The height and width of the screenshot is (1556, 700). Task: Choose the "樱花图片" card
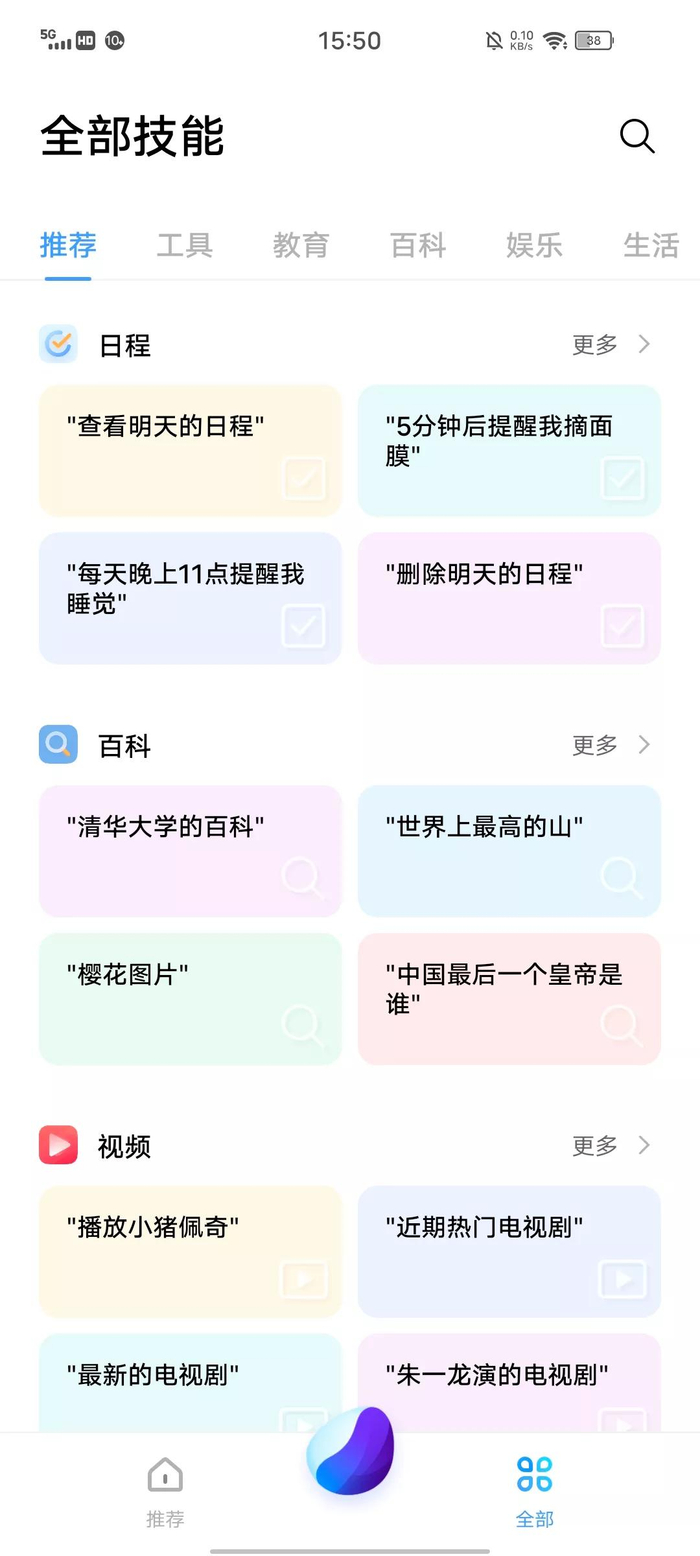coord(190,998)
